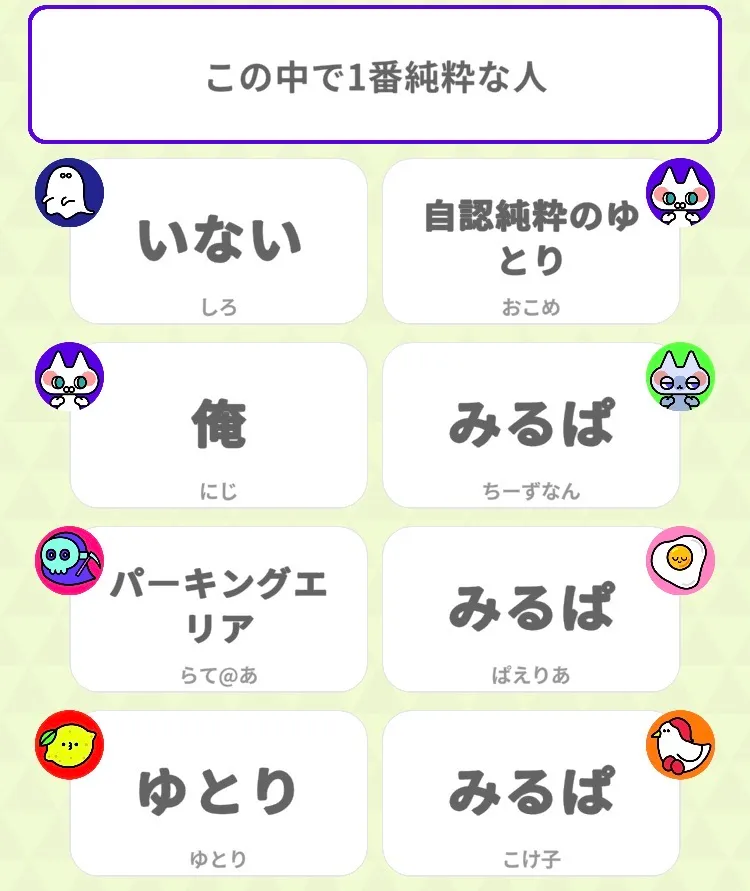Select しろ's answer card いない
Screen dimensions: 750x891
(219, 241)
